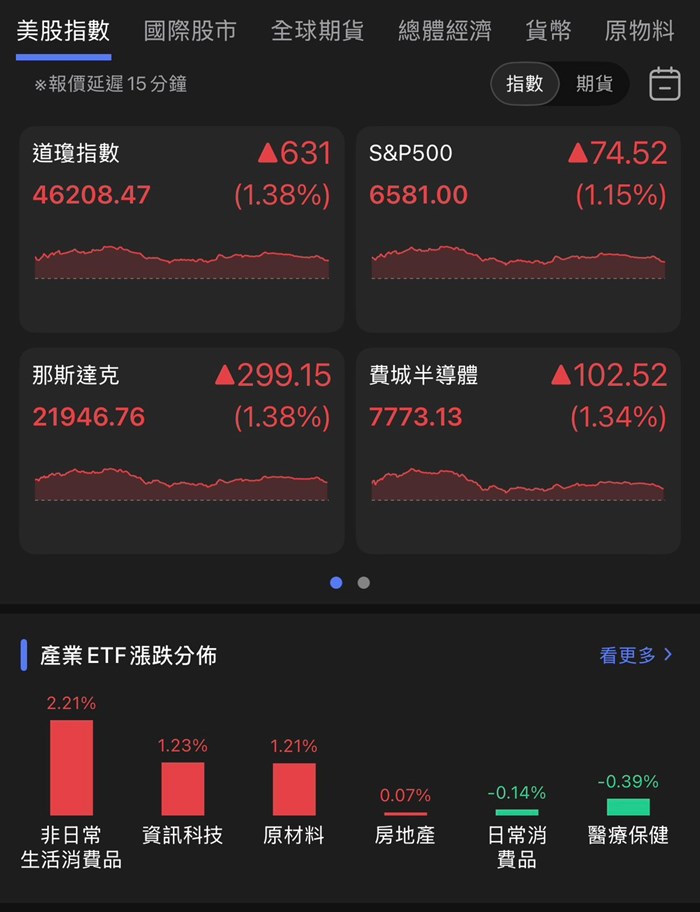Open the 醫療保健 sector bar

pyautogui.click(x=628, y=806)
